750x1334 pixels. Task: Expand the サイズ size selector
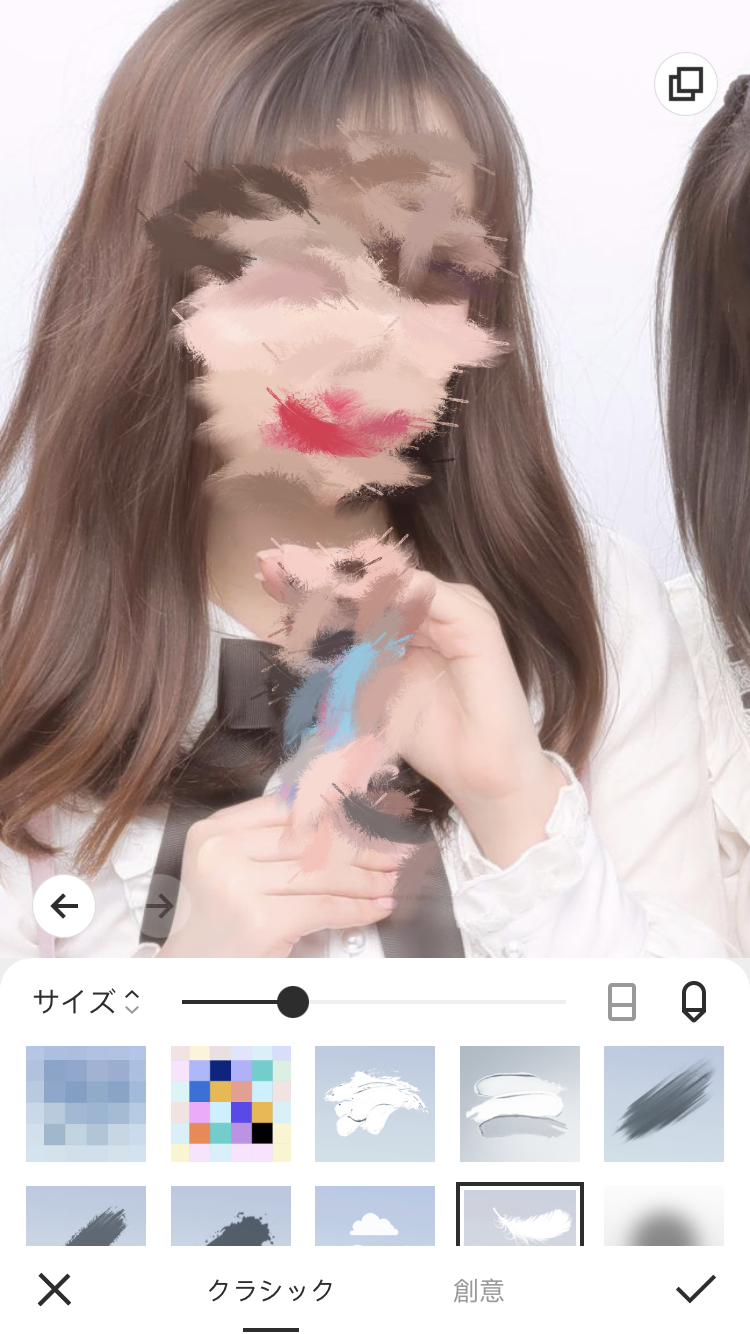[87, 1001]
